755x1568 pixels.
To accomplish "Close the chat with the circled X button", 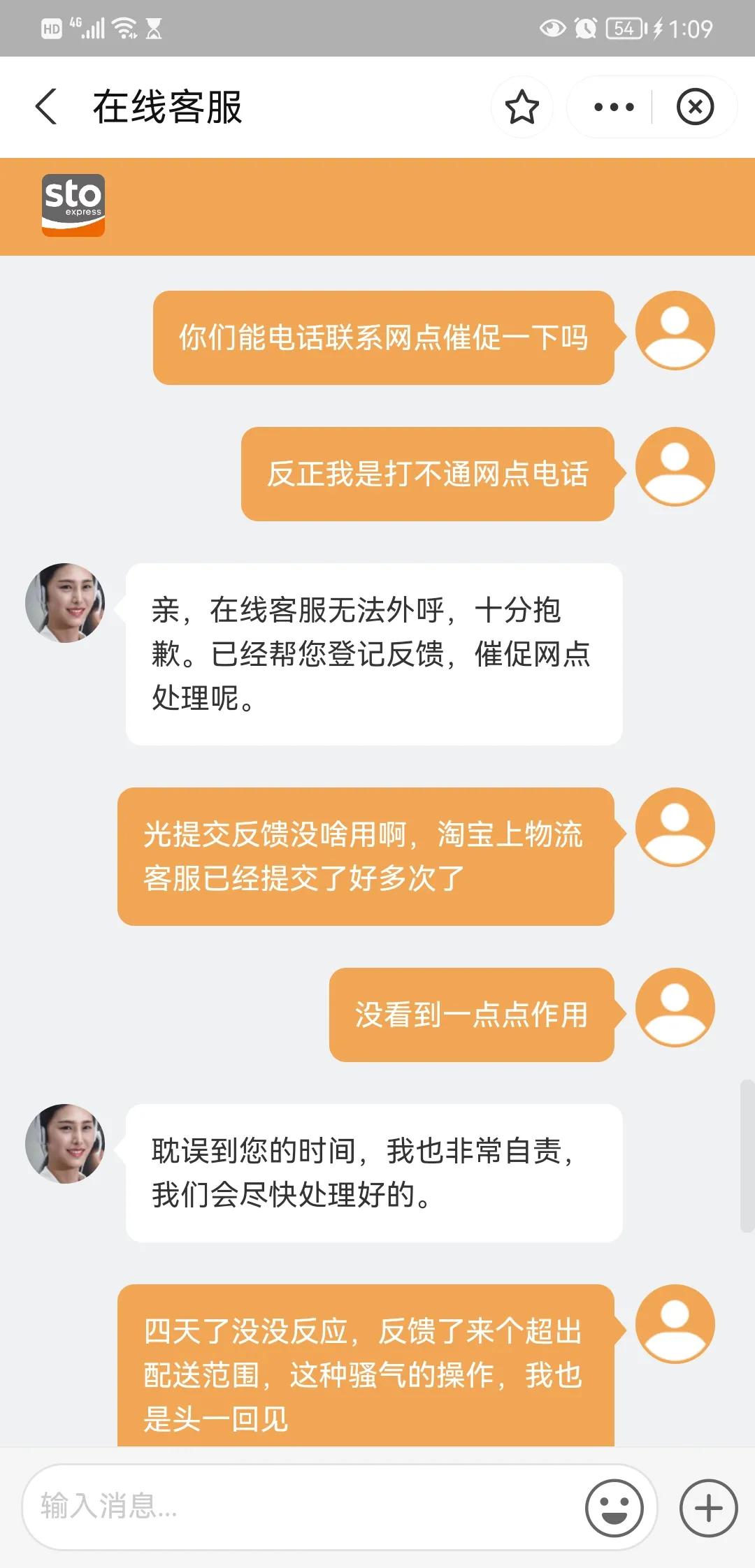I will [x=696, y=108].
